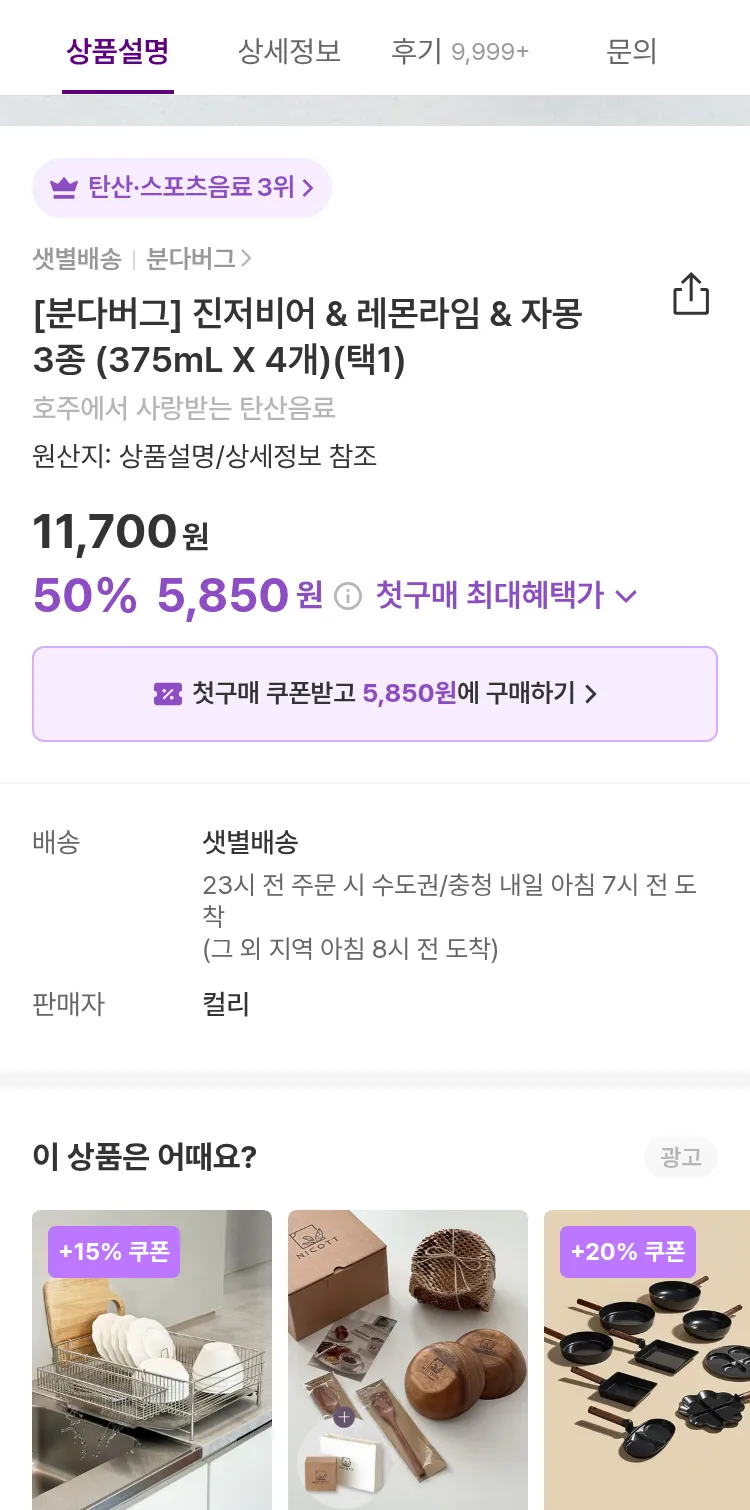Image resolution: width=750 pixels, height=1510 pixels.
Task: Tap the share icon for this product
Action: (x=691, y=294)
